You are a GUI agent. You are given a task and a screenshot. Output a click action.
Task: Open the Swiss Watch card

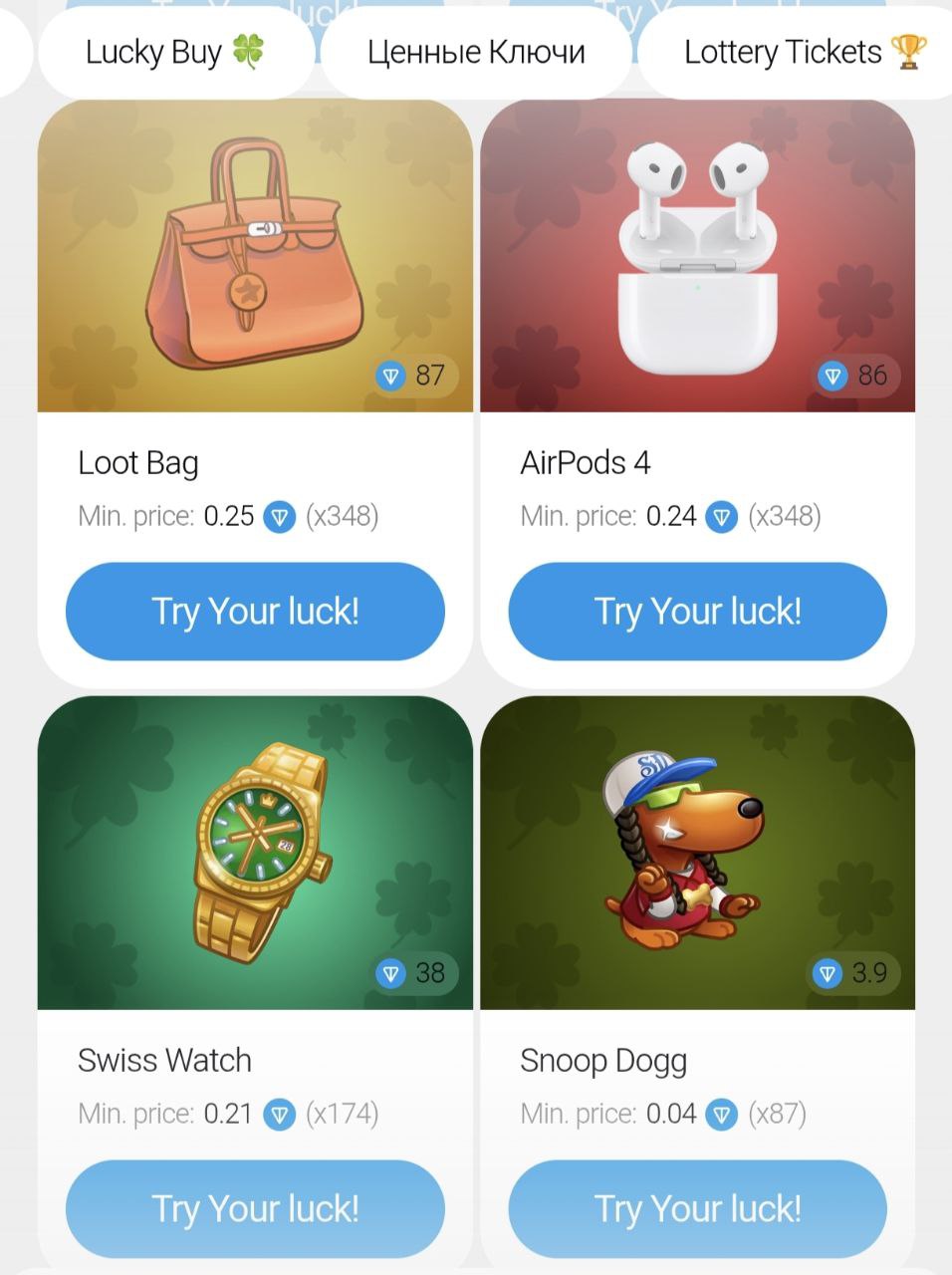pyautogui.click(x=255, y=853)
